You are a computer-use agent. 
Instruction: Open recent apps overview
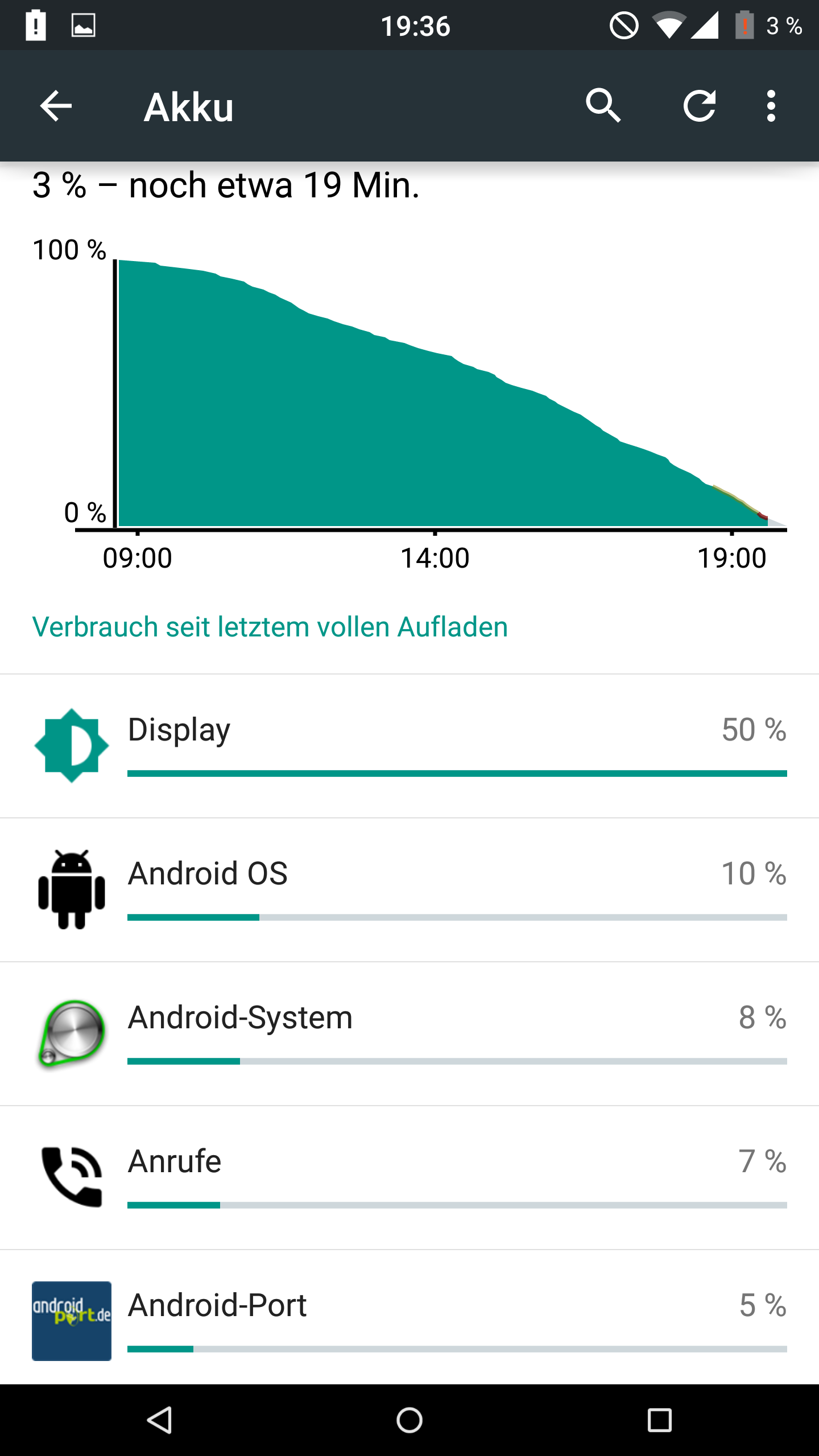click(x=660, y=1420)
